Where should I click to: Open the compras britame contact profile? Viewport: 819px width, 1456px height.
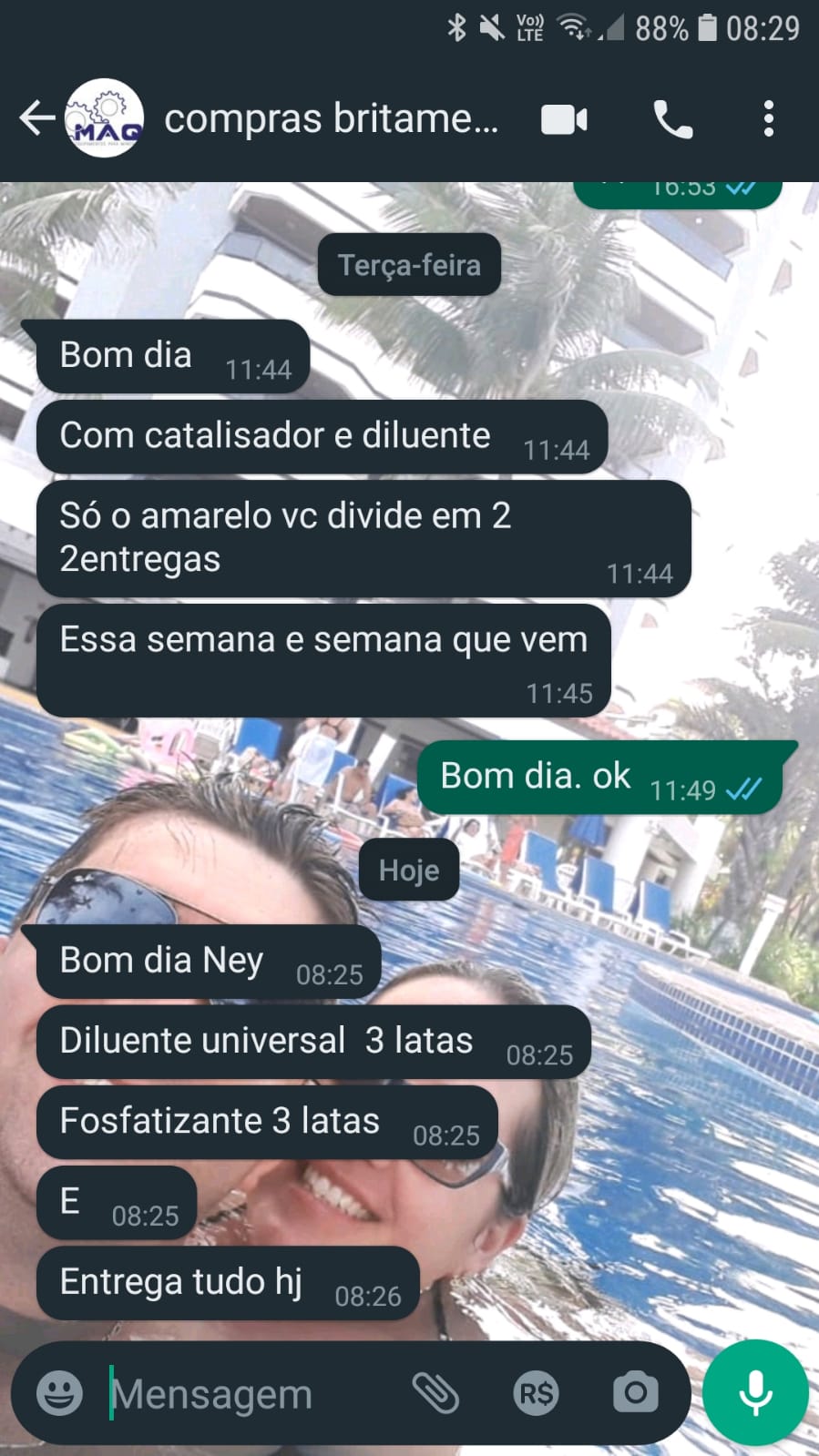330,118
